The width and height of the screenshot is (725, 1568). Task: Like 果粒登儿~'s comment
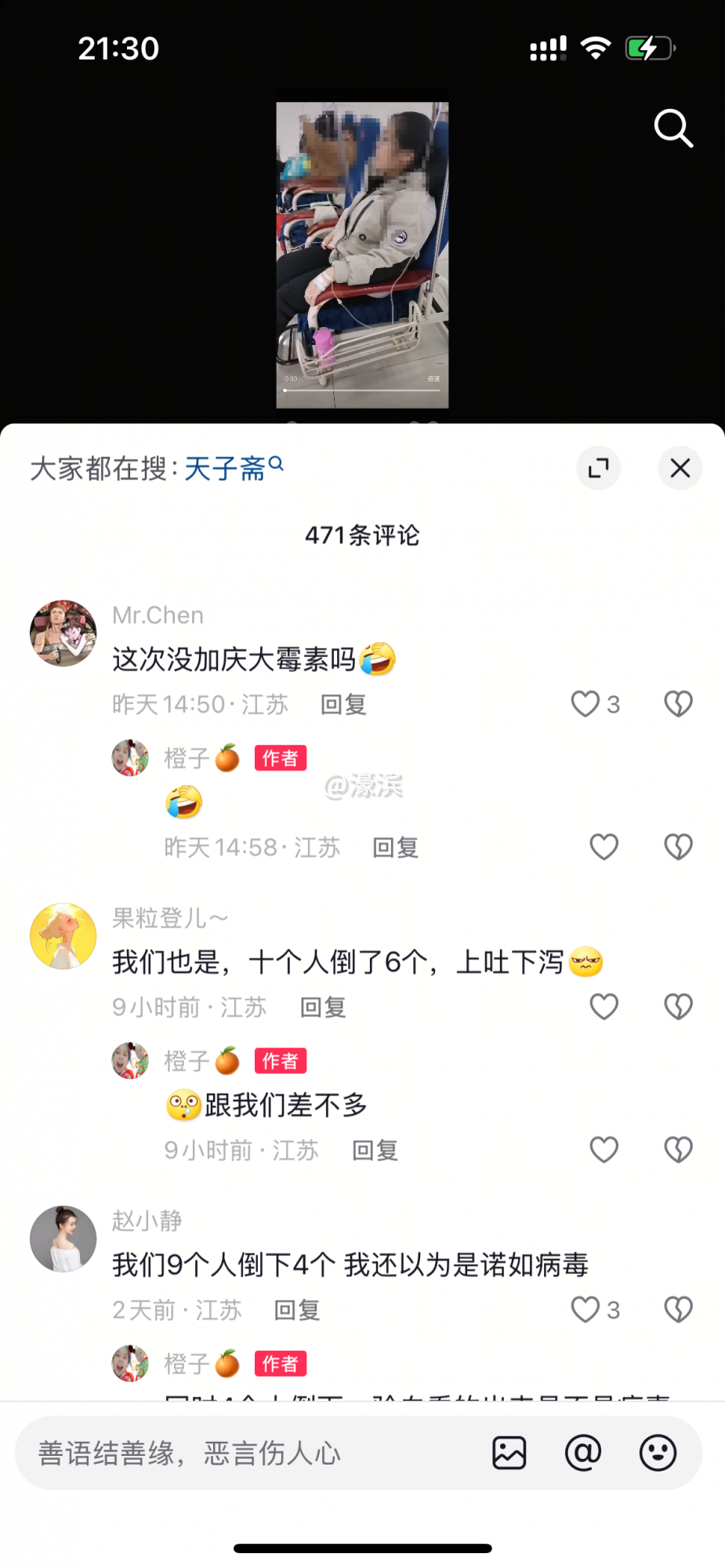pyautogui.click(x=604, y=1007)
